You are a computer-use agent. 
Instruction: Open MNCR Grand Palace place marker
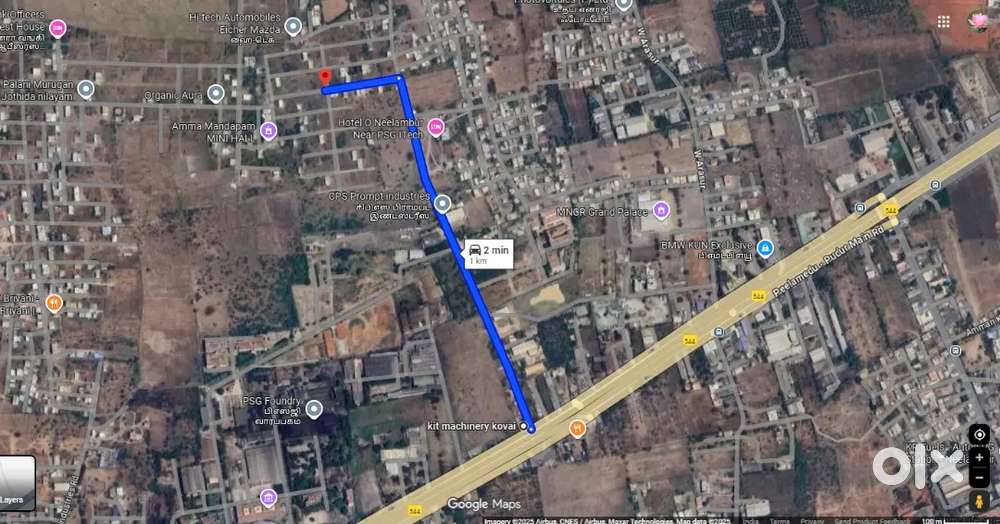[660, 210]
